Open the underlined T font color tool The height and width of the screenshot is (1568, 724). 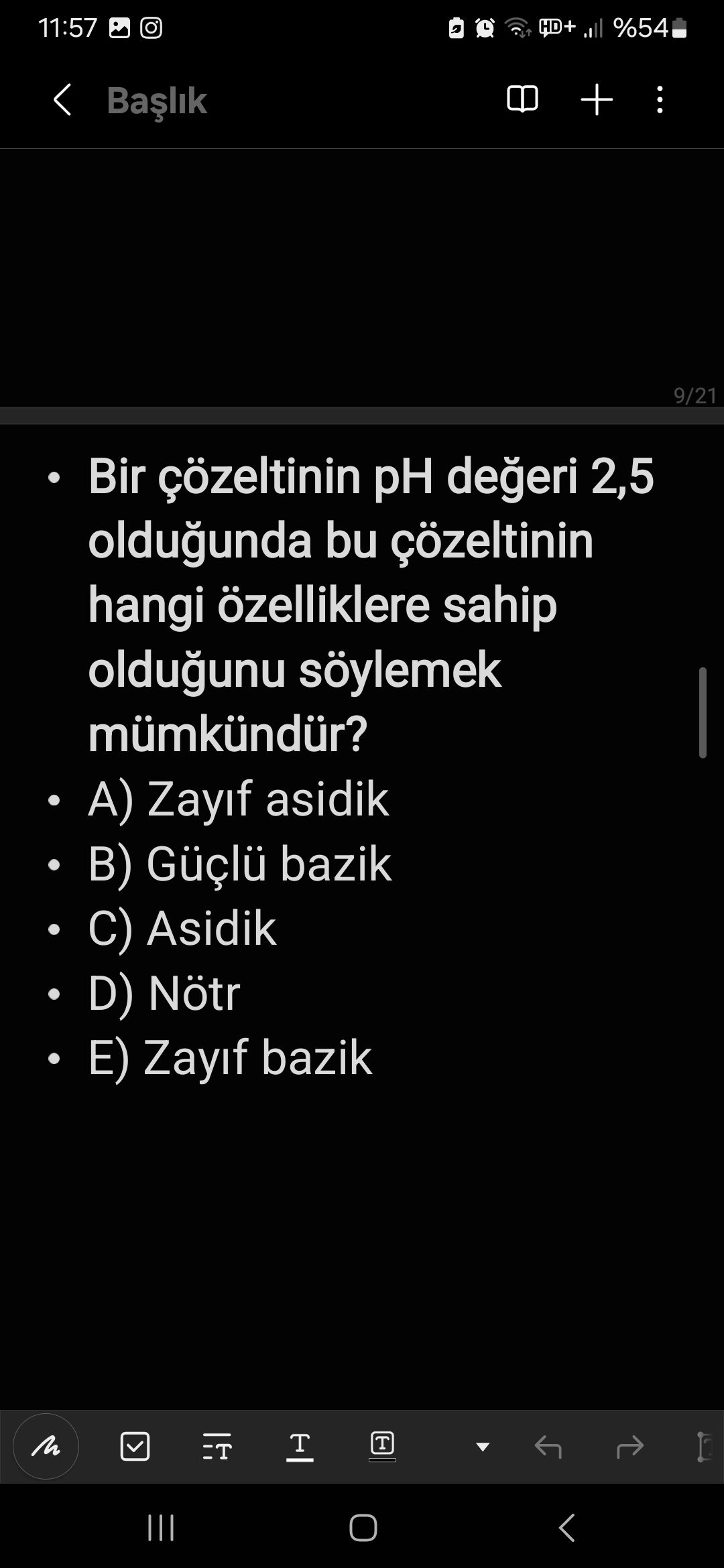(x=300, y=1446)
